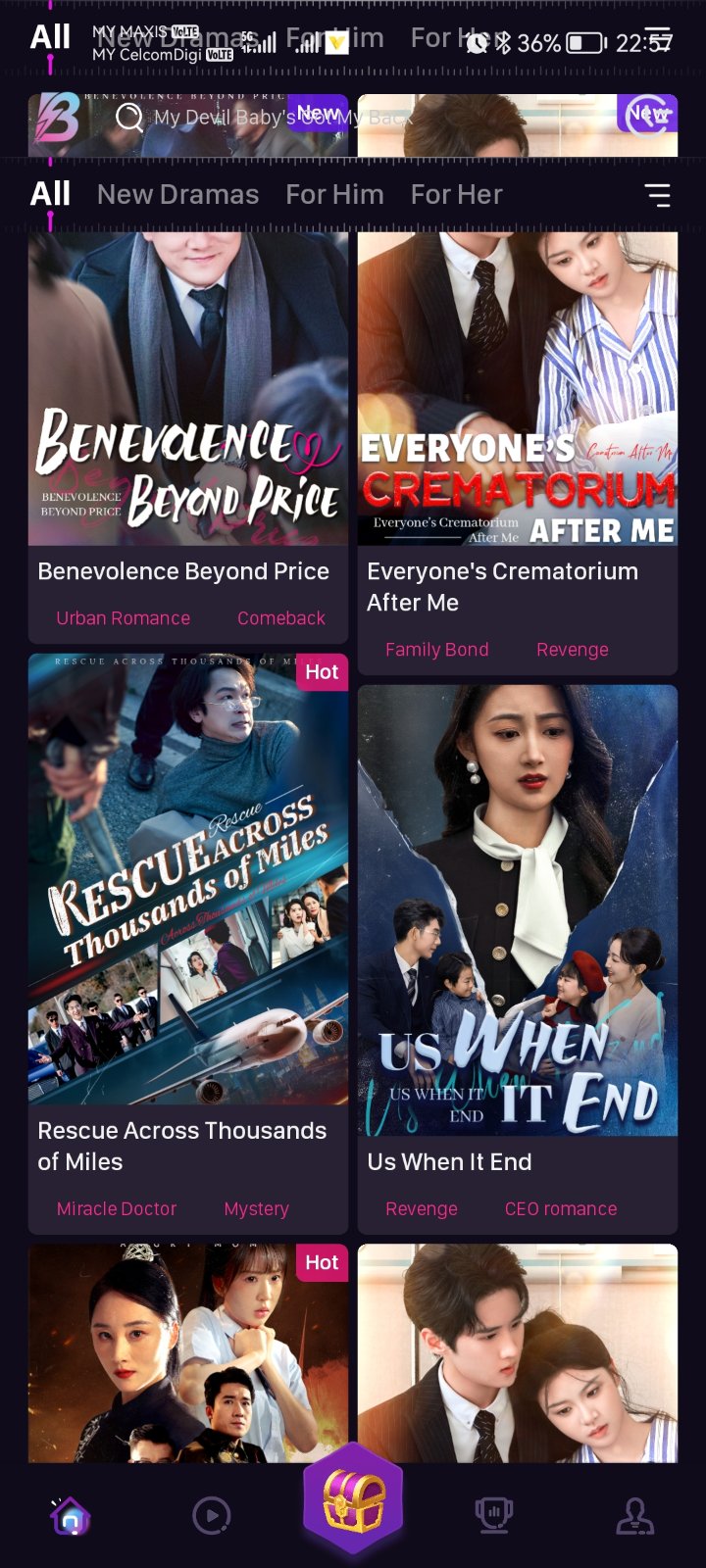Open the trophy rankings tab
Screen dimensions: 706x1568
tap(493, 1516)
